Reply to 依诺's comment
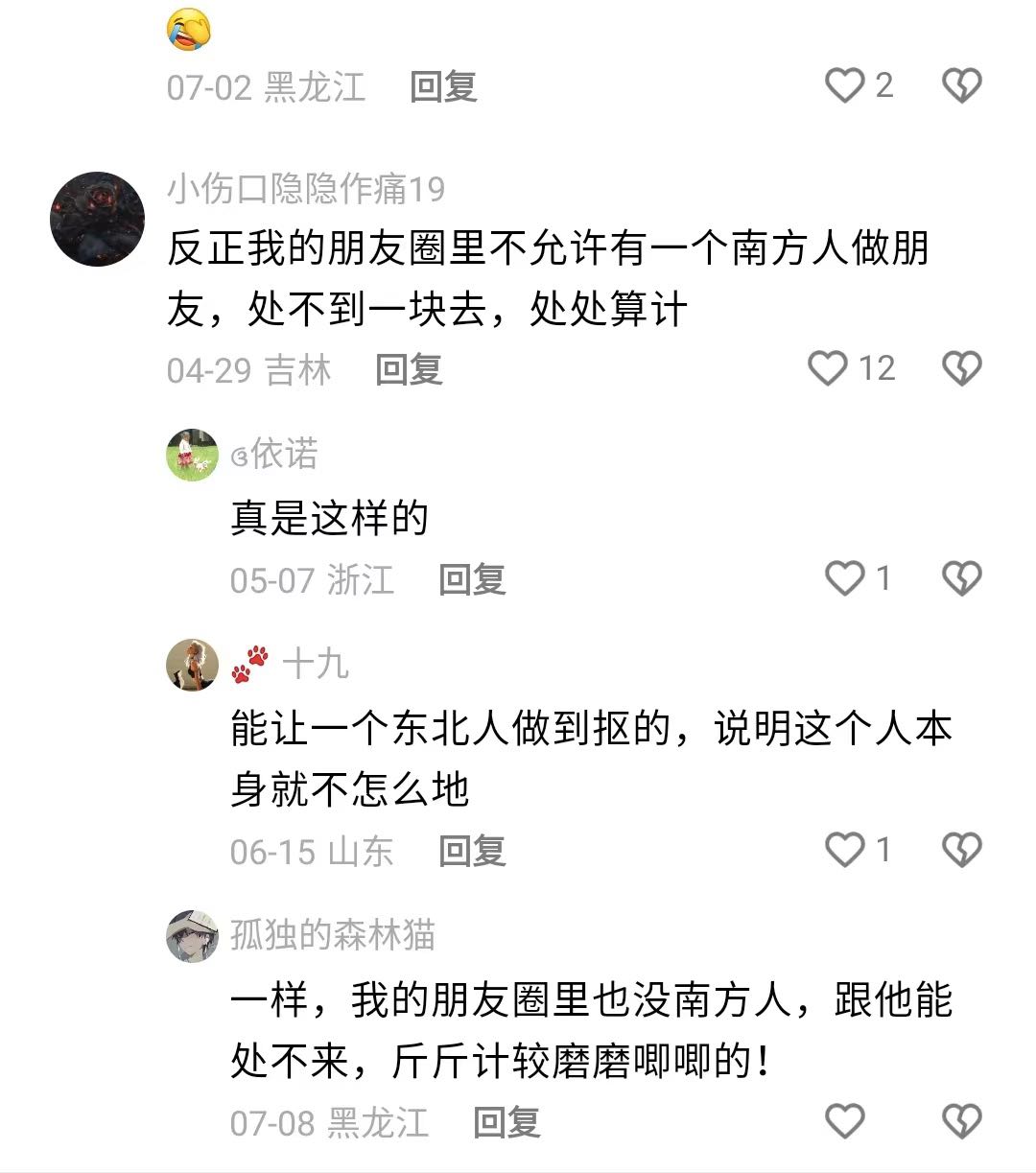 coord(472,579)
